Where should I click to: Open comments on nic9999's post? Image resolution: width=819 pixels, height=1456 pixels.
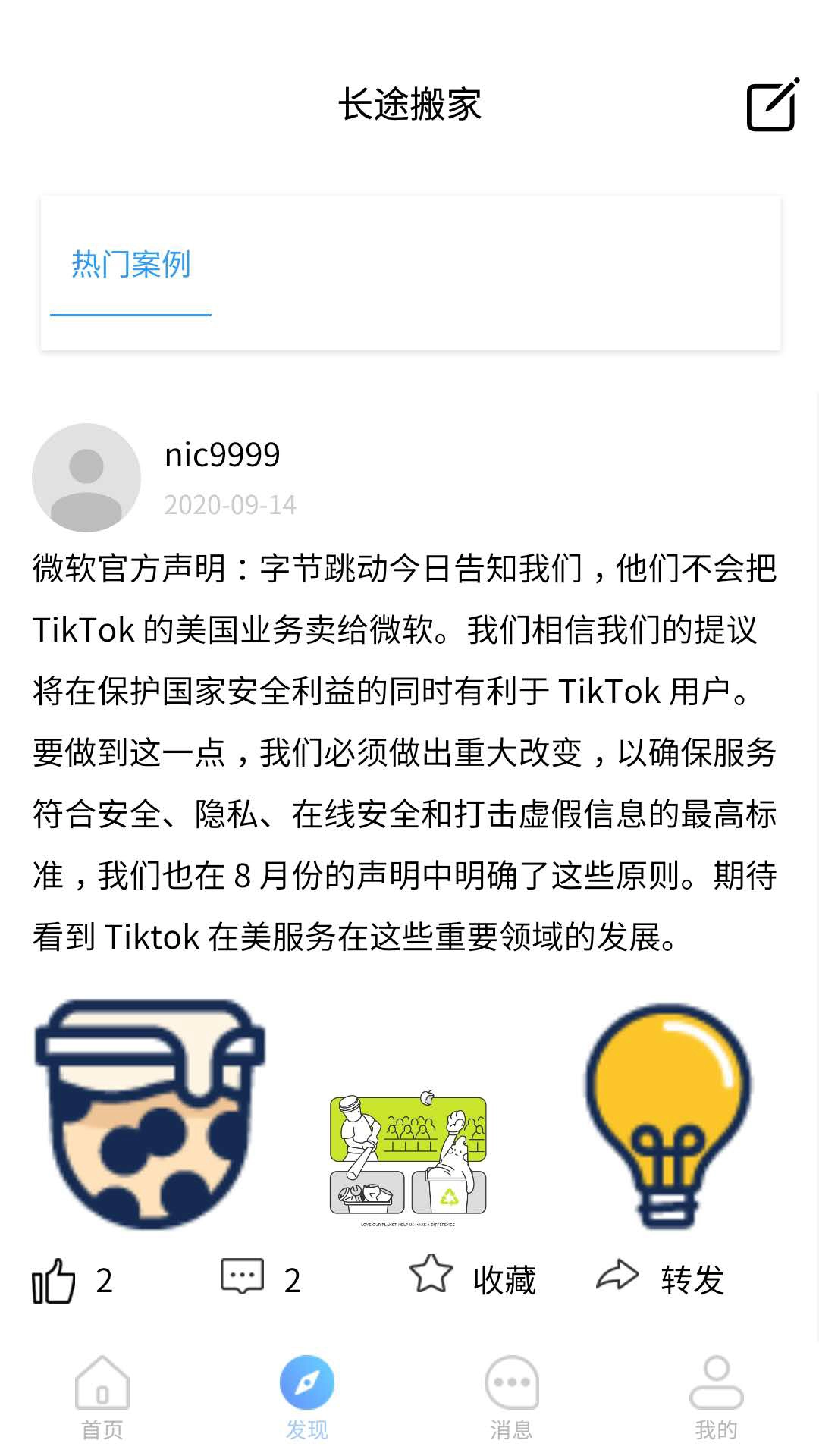[243, 1279]
